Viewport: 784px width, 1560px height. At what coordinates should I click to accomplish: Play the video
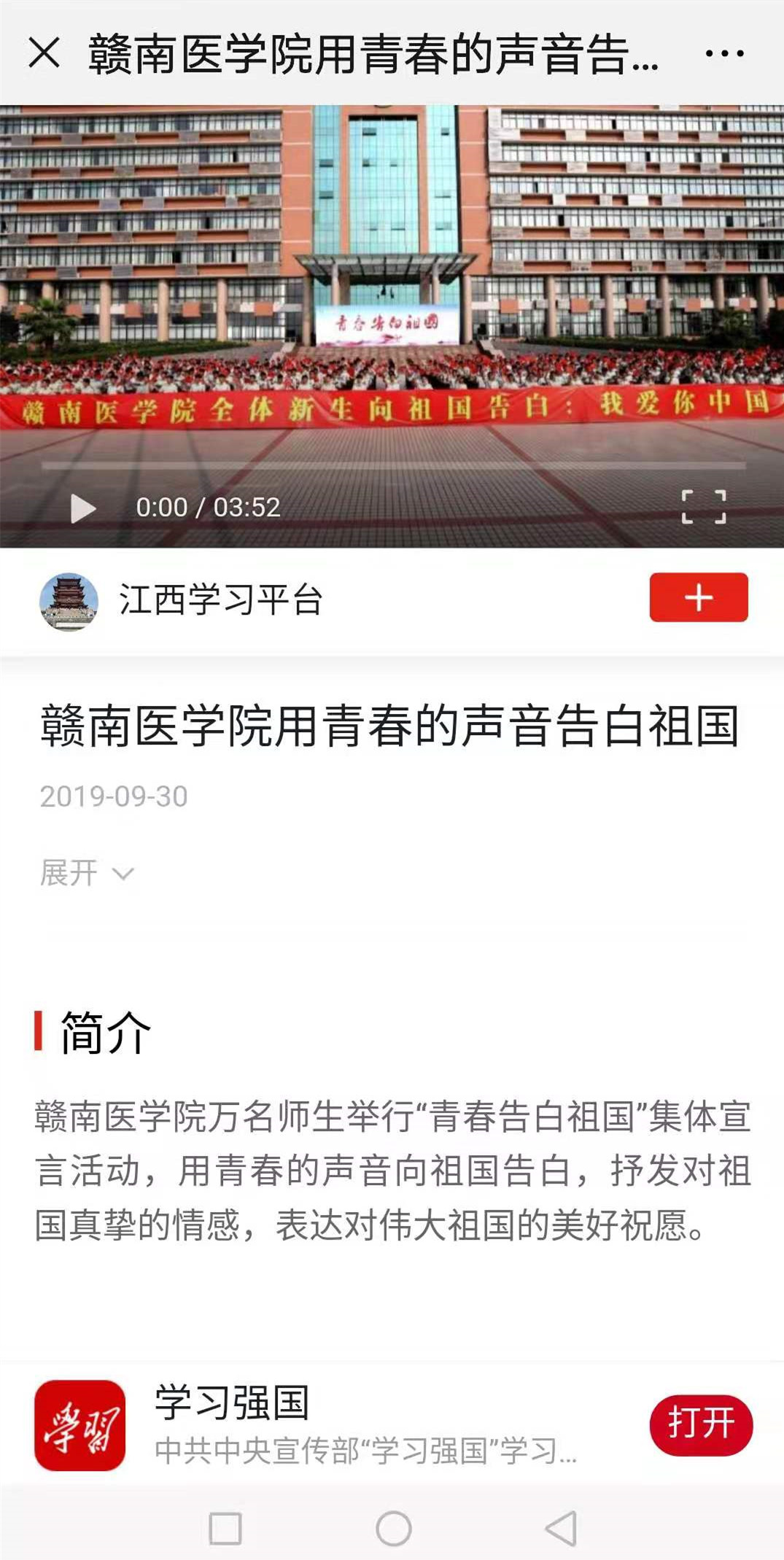(82, 508)
